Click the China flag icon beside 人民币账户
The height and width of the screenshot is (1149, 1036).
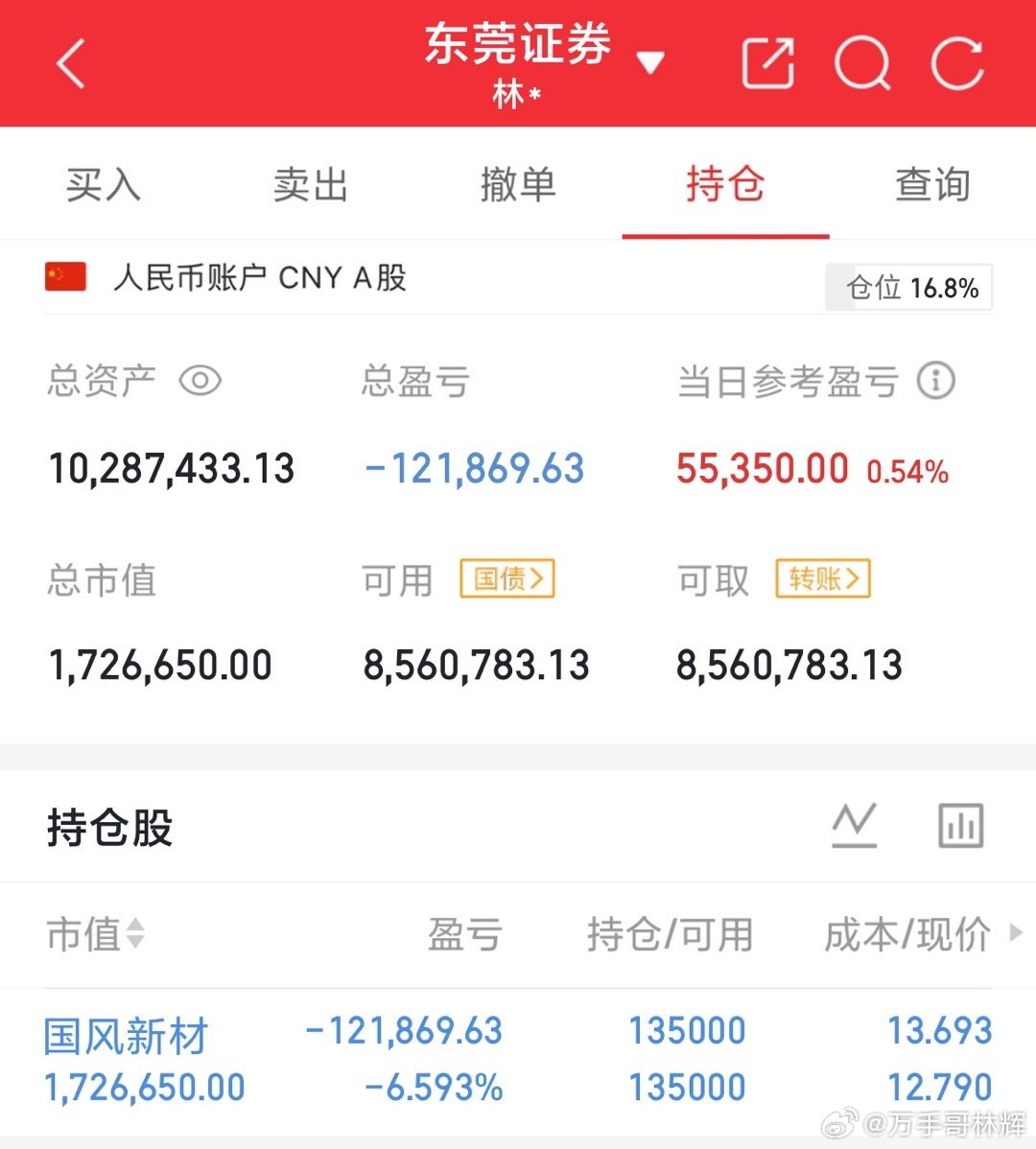click(x=64, y=278)
